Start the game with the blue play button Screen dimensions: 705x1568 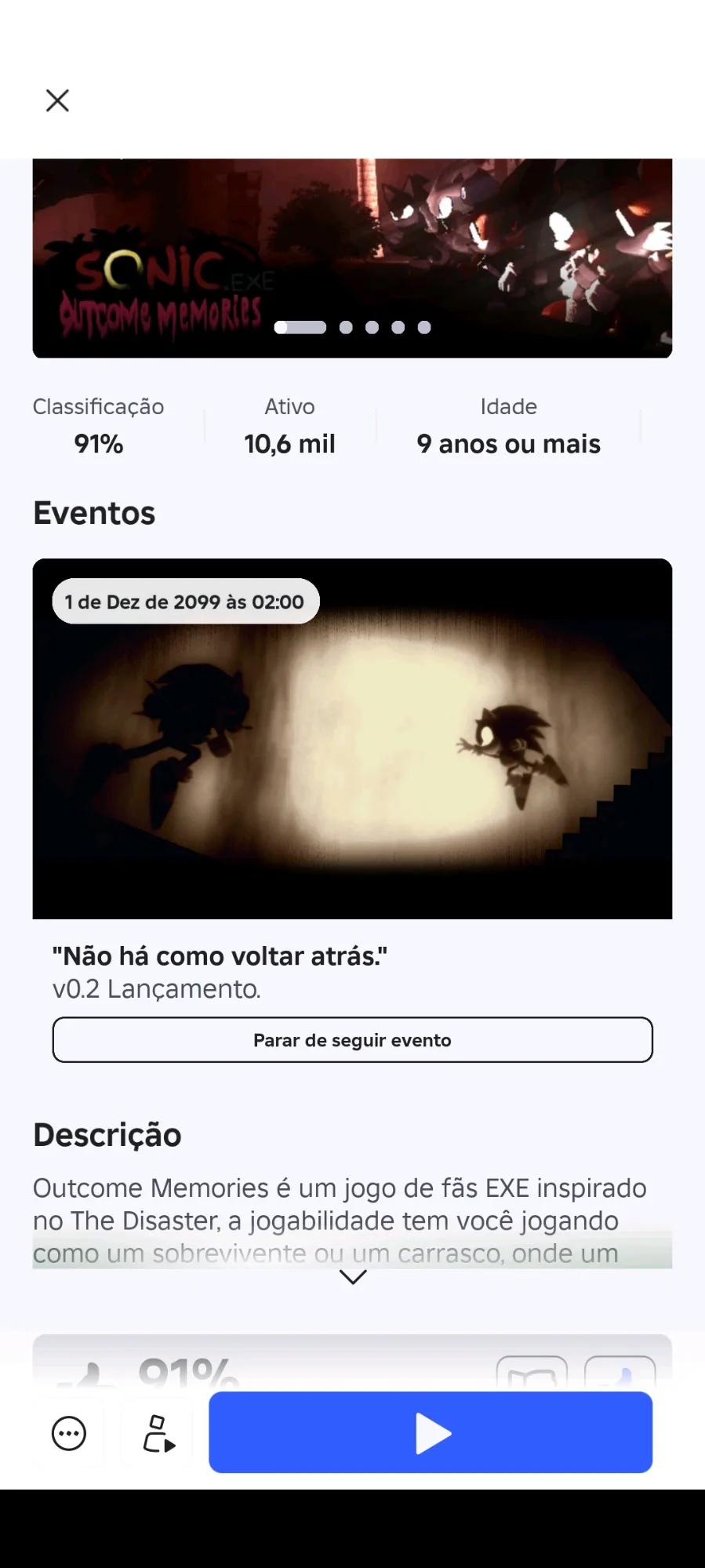click(x=431, y=1432)
